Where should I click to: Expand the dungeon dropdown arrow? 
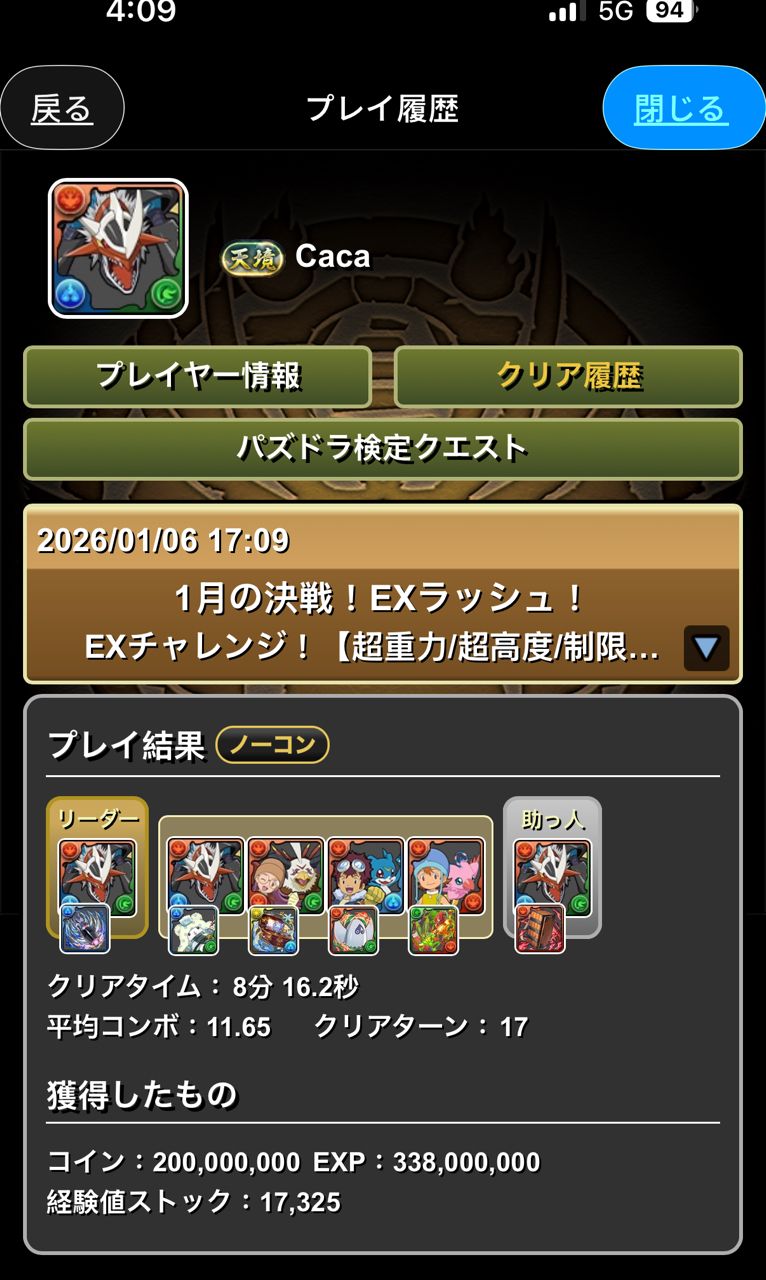(x=706, y=648)
